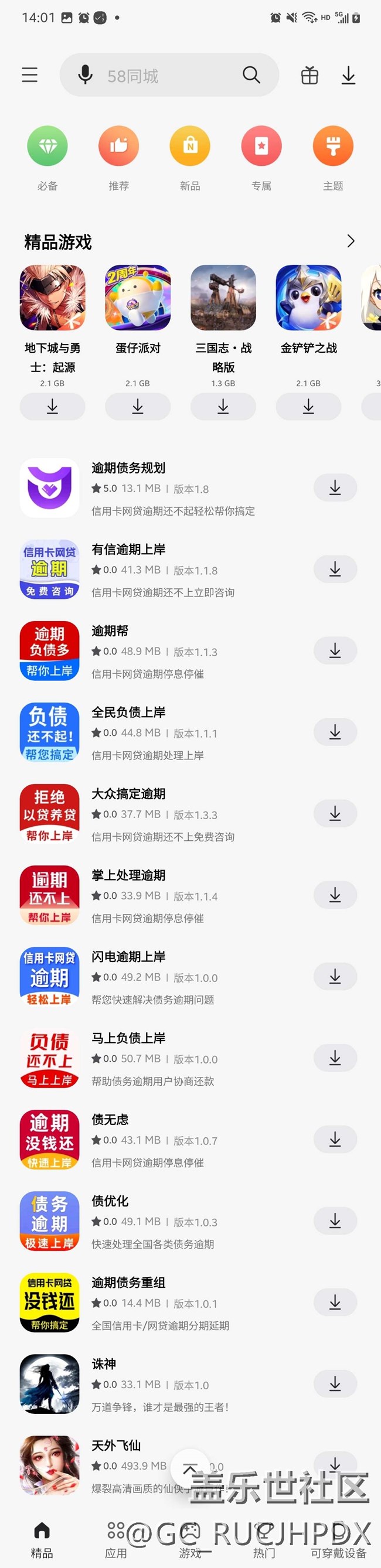381x1568 pixels.
Task: Download 闪电逾期上岸 app
Action: pyautogui.click(x=335, y=977)
